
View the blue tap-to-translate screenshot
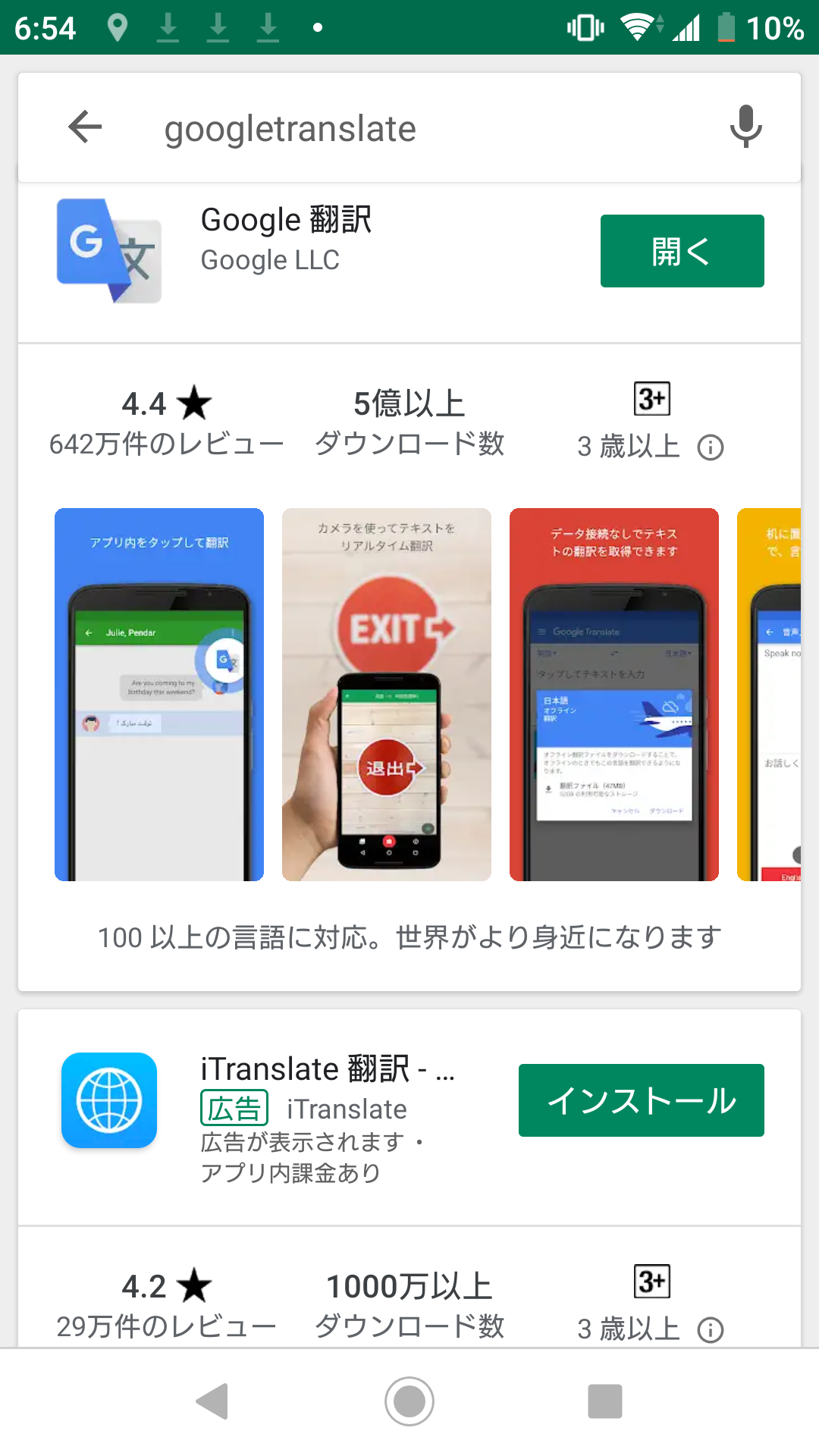(x=159, y=694)
